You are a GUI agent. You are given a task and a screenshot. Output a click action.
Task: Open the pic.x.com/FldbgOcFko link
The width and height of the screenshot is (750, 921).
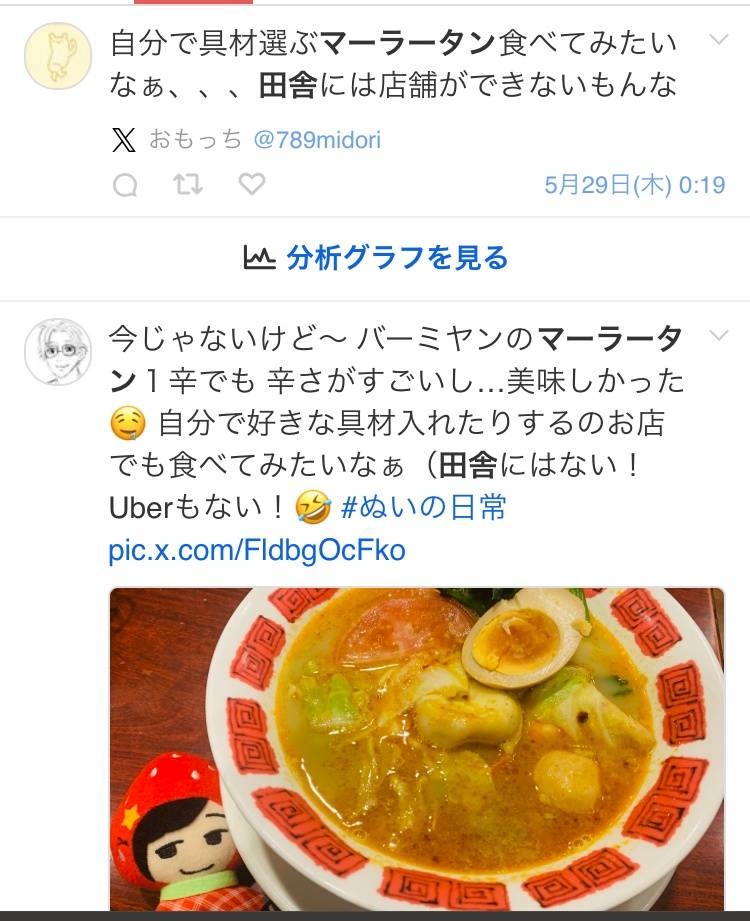pos(257,550)
